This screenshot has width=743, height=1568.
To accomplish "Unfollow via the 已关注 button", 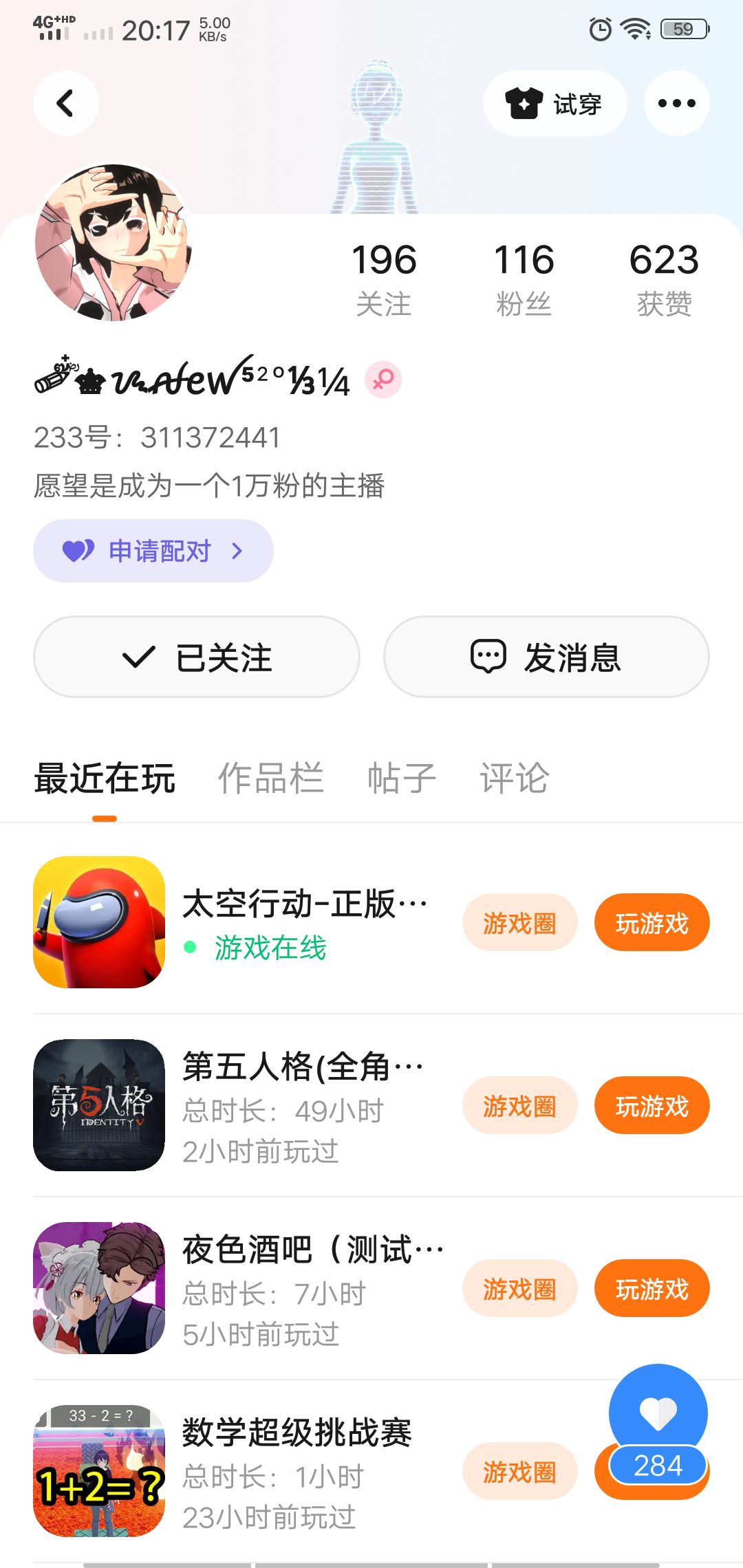I will click(197, 657).
